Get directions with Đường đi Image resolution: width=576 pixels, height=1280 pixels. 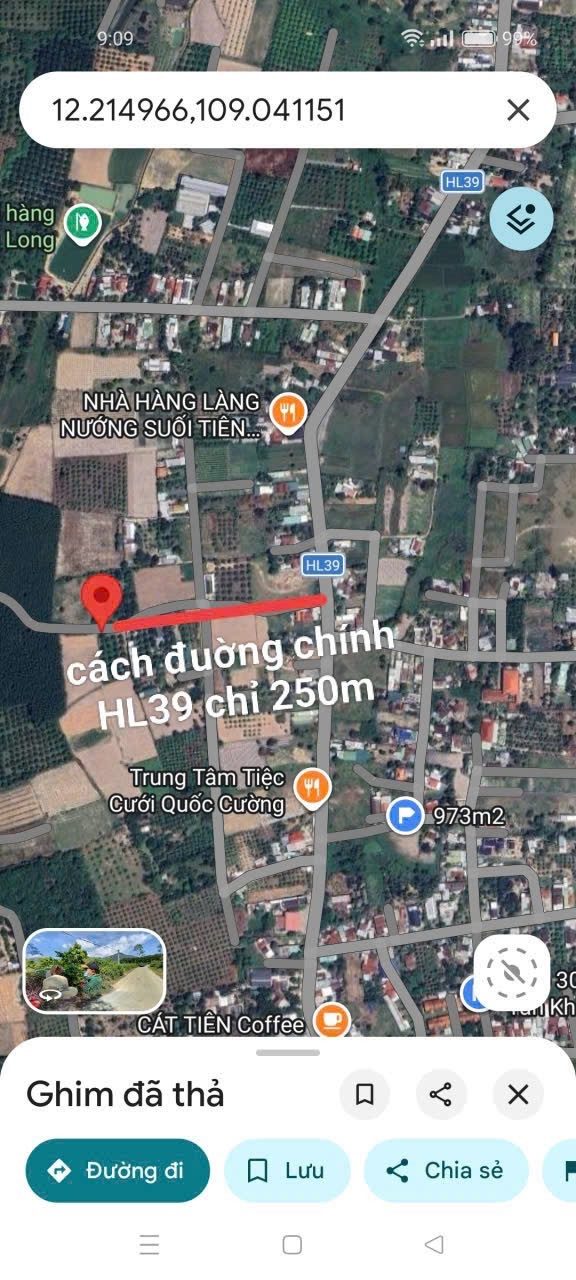[x=118, y=1170]
